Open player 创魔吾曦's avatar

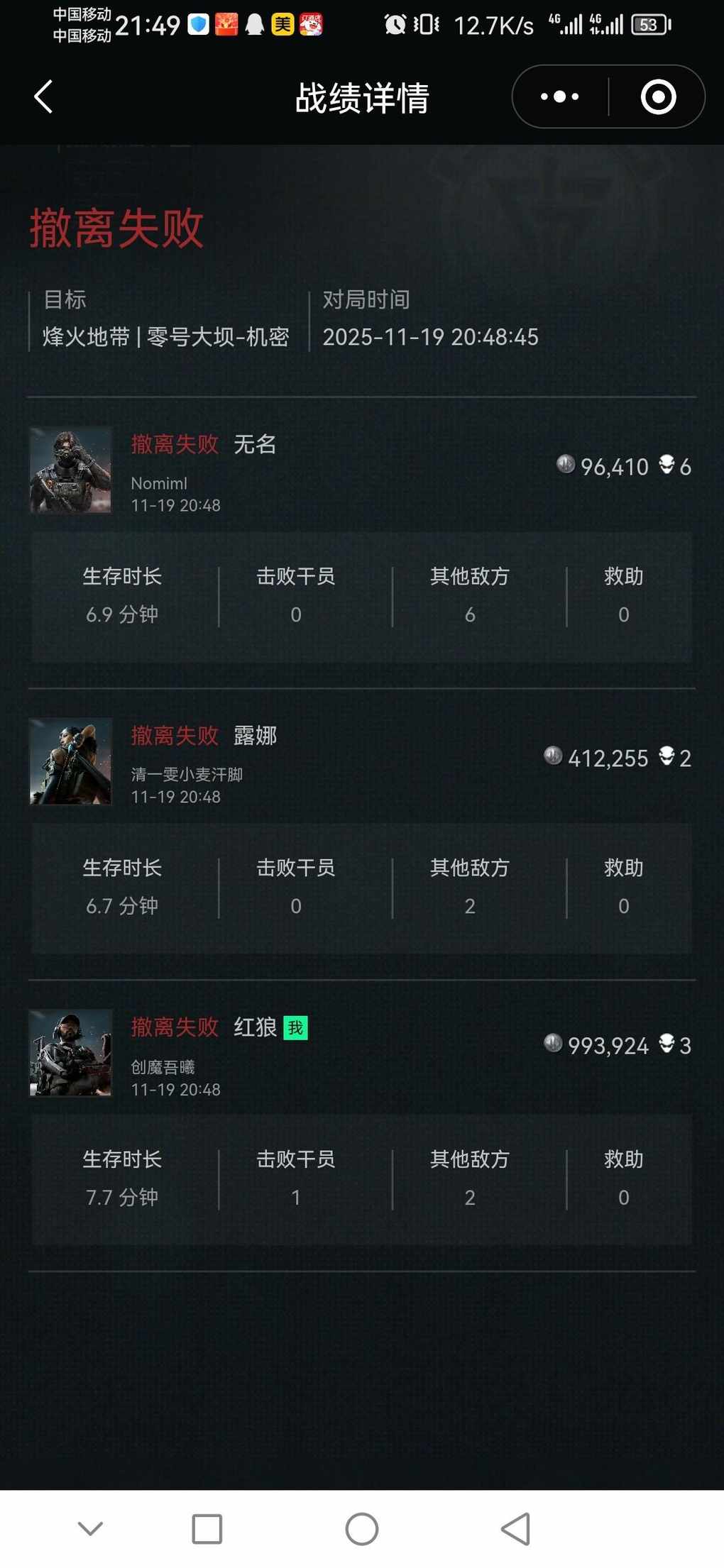tap(70, 1053)
